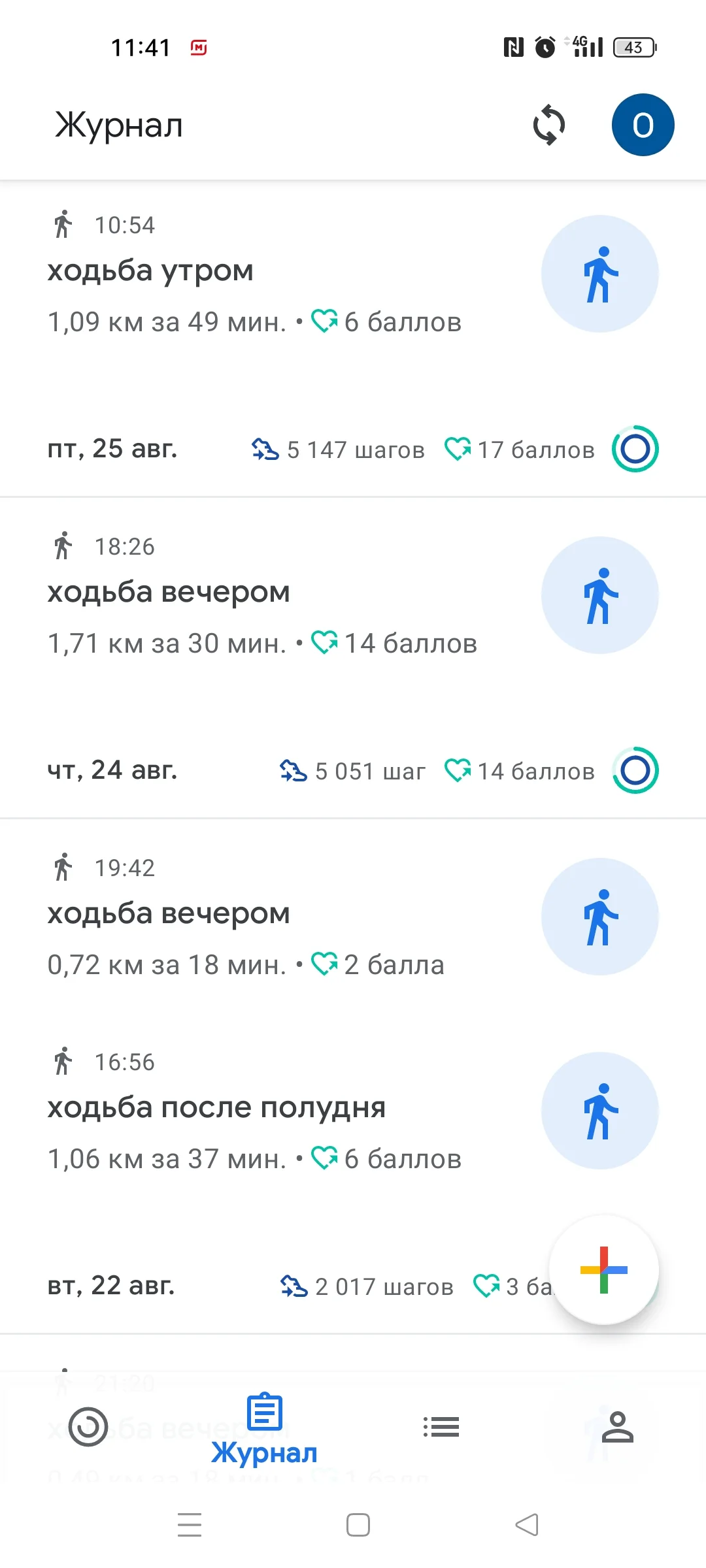The image size is (706, 1568).
Task: Go back with the system back button
Action: click(x=527, y=1525)
